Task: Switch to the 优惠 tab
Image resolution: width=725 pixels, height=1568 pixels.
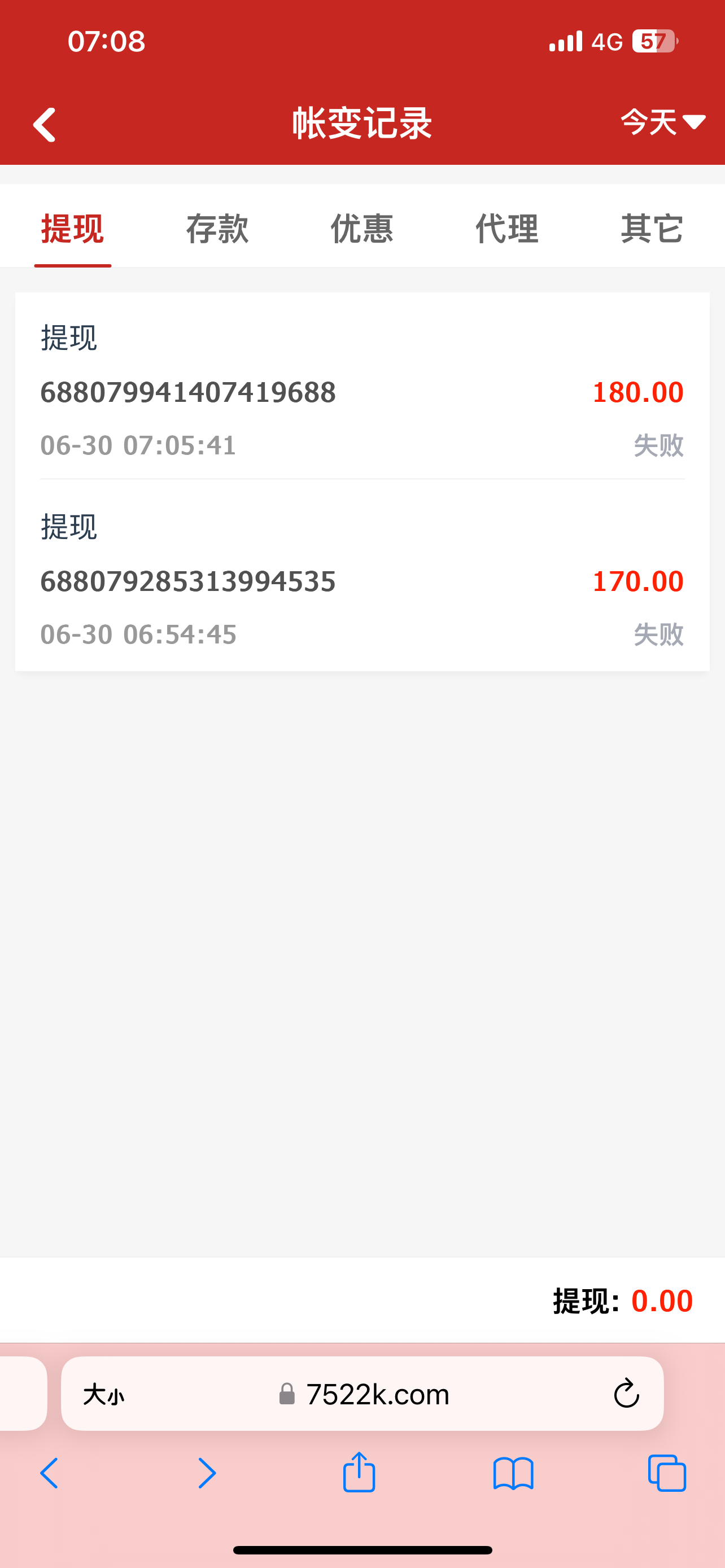Action: coord(362,229)
